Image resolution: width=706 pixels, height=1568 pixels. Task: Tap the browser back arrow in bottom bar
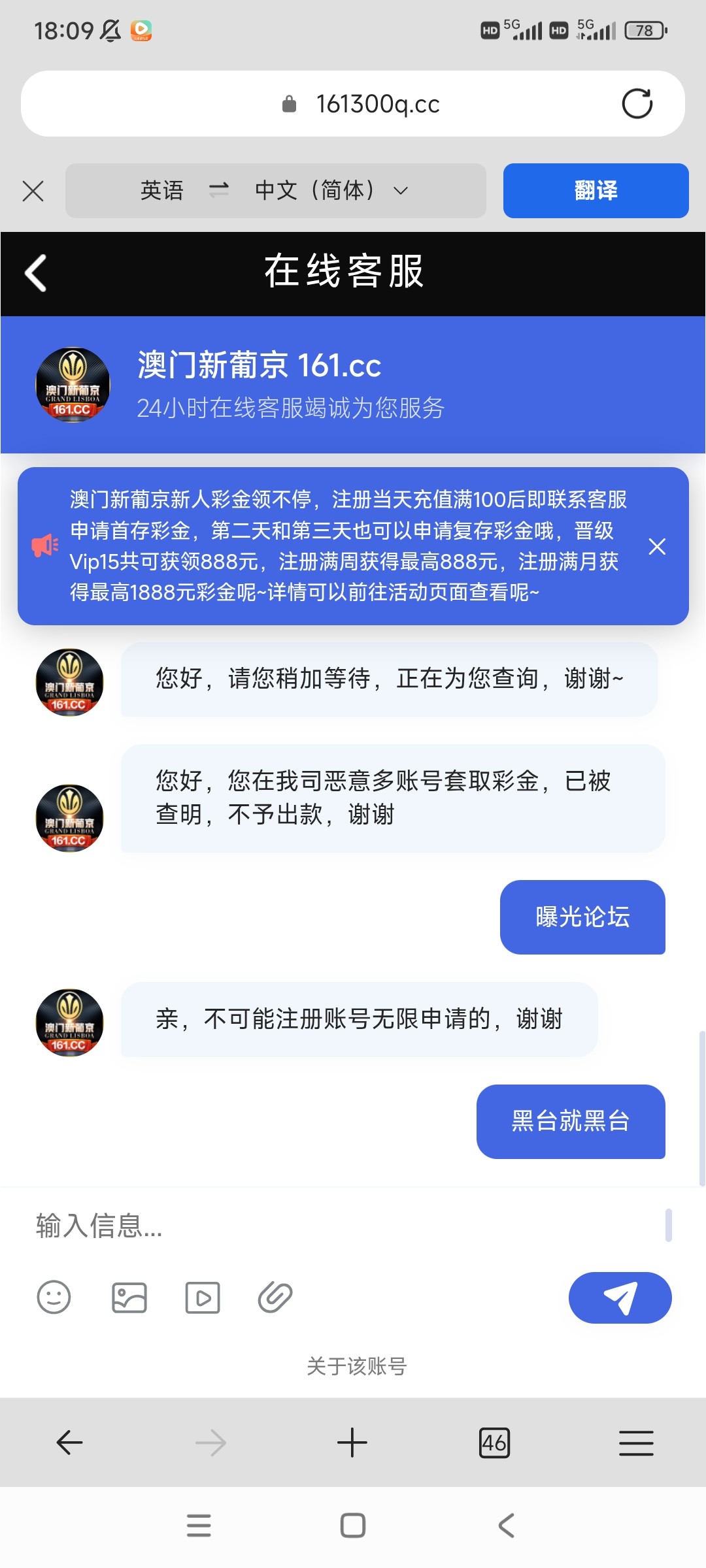click(x=70, y=1443)
